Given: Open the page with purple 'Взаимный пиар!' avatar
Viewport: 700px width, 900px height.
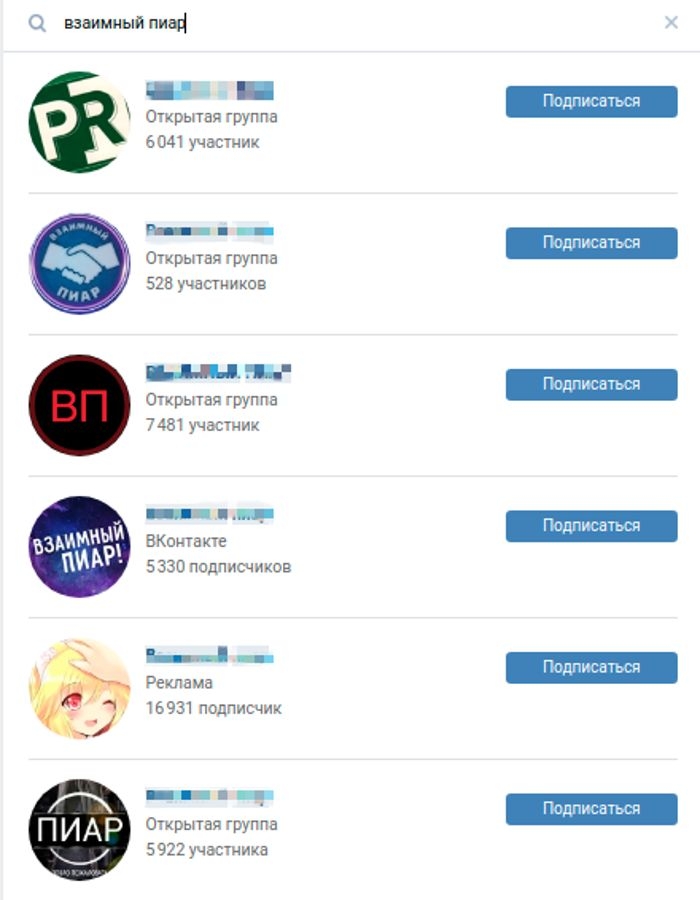Looking at the screenshot, I should (x=79, y=546).
